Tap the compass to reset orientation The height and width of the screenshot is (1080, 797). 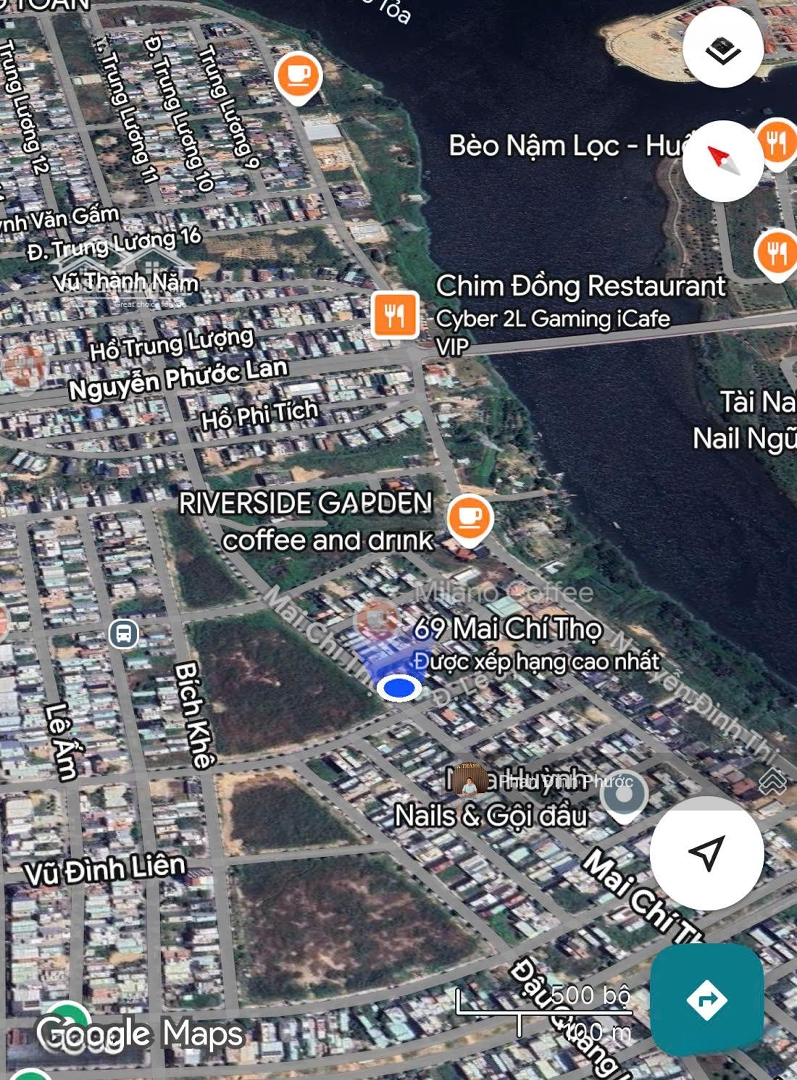pos(722,160)
